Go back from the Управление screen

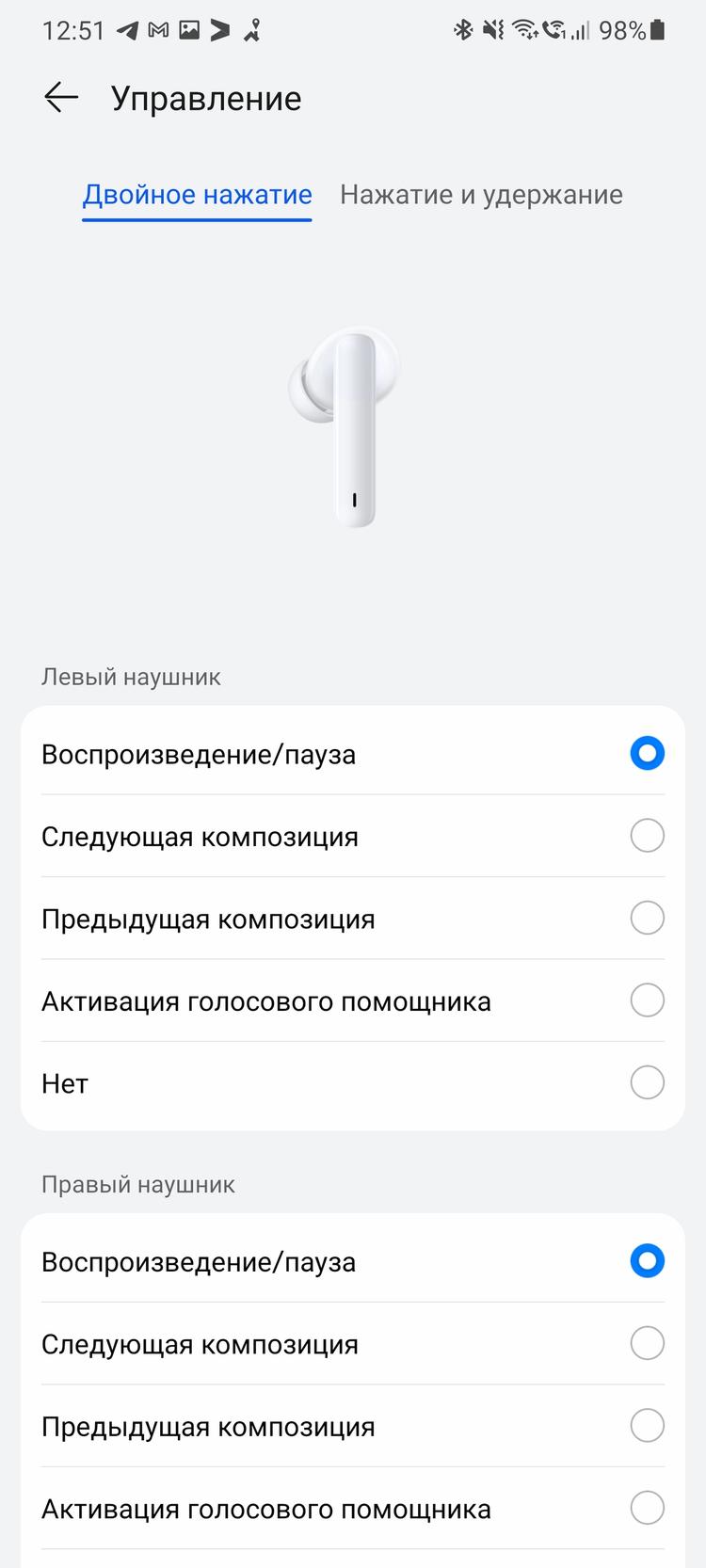61,98
